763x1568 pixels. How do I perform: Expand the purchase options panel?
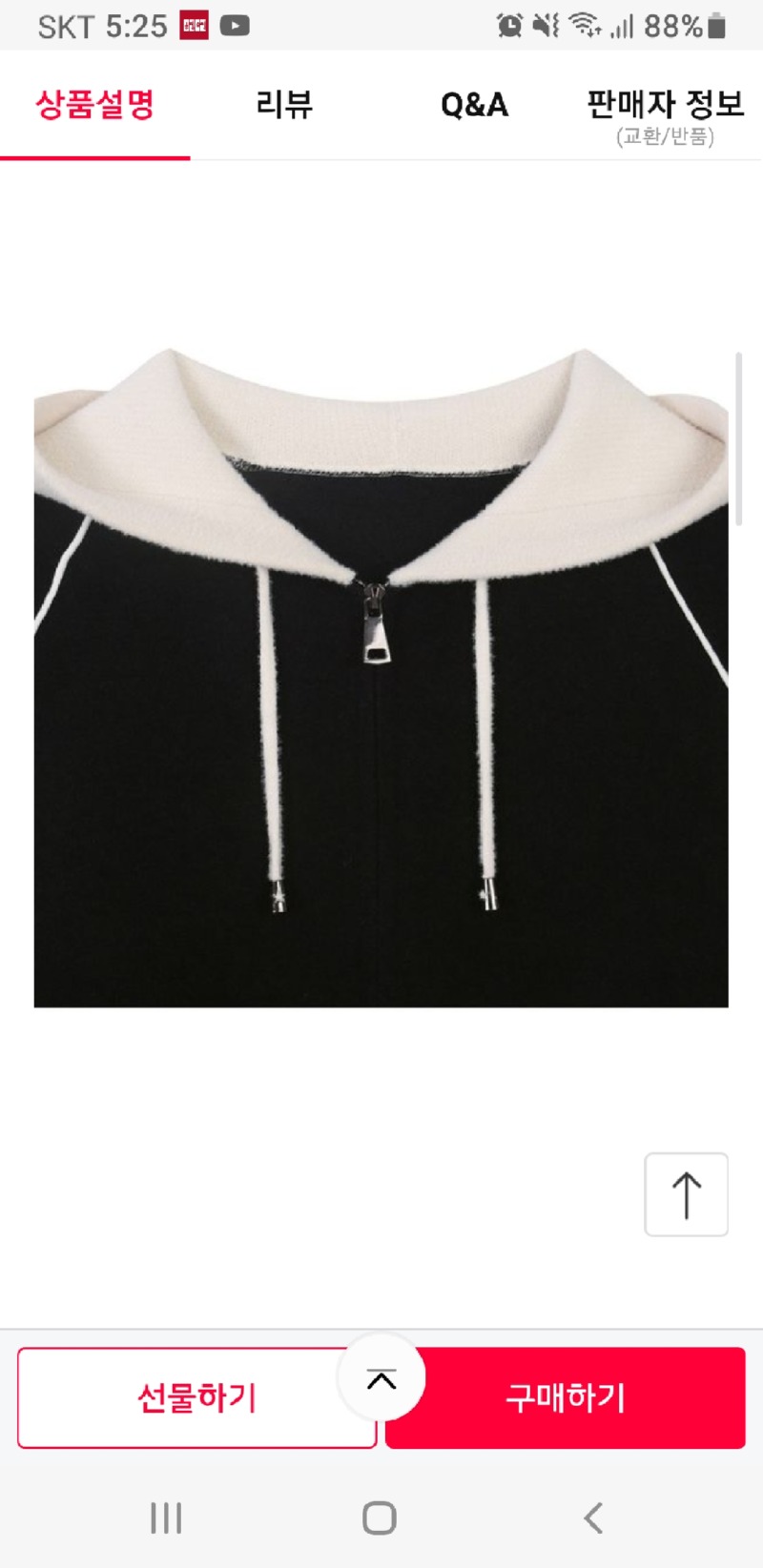[381, 1378]
